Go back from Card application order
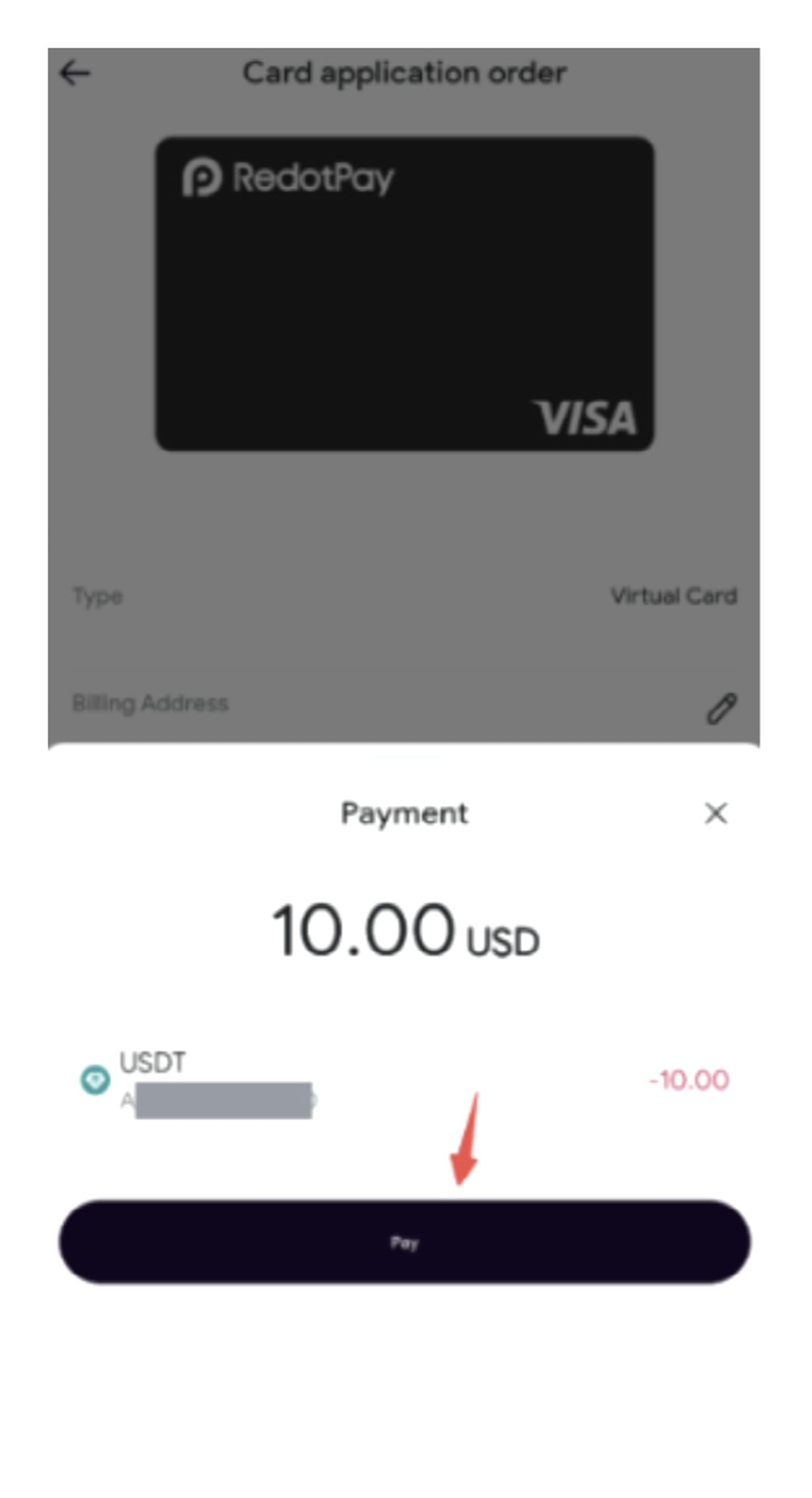The width and height of the screenshot is (812, 1498). click(75, 73)
